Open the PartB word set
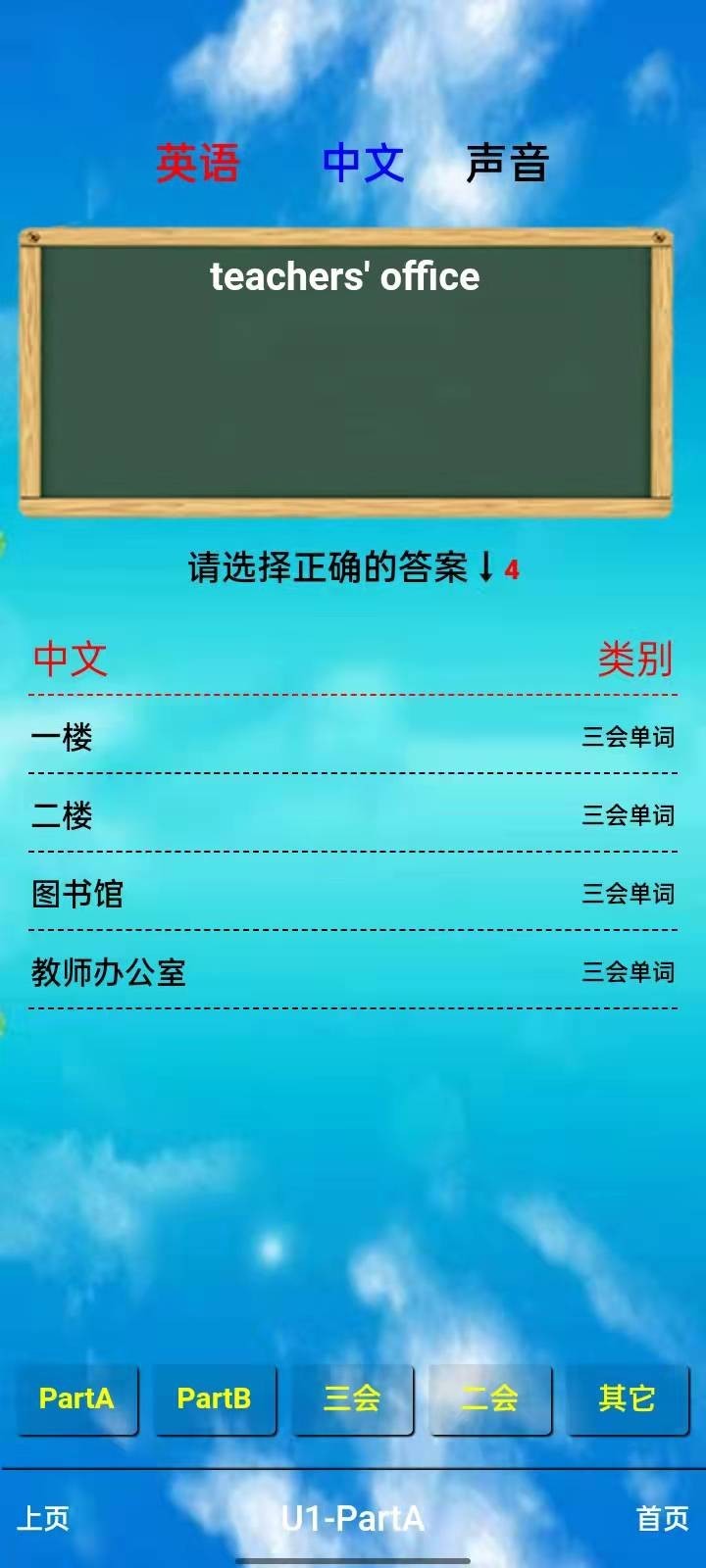The image size is (706, 1568). coord(214,1398)
